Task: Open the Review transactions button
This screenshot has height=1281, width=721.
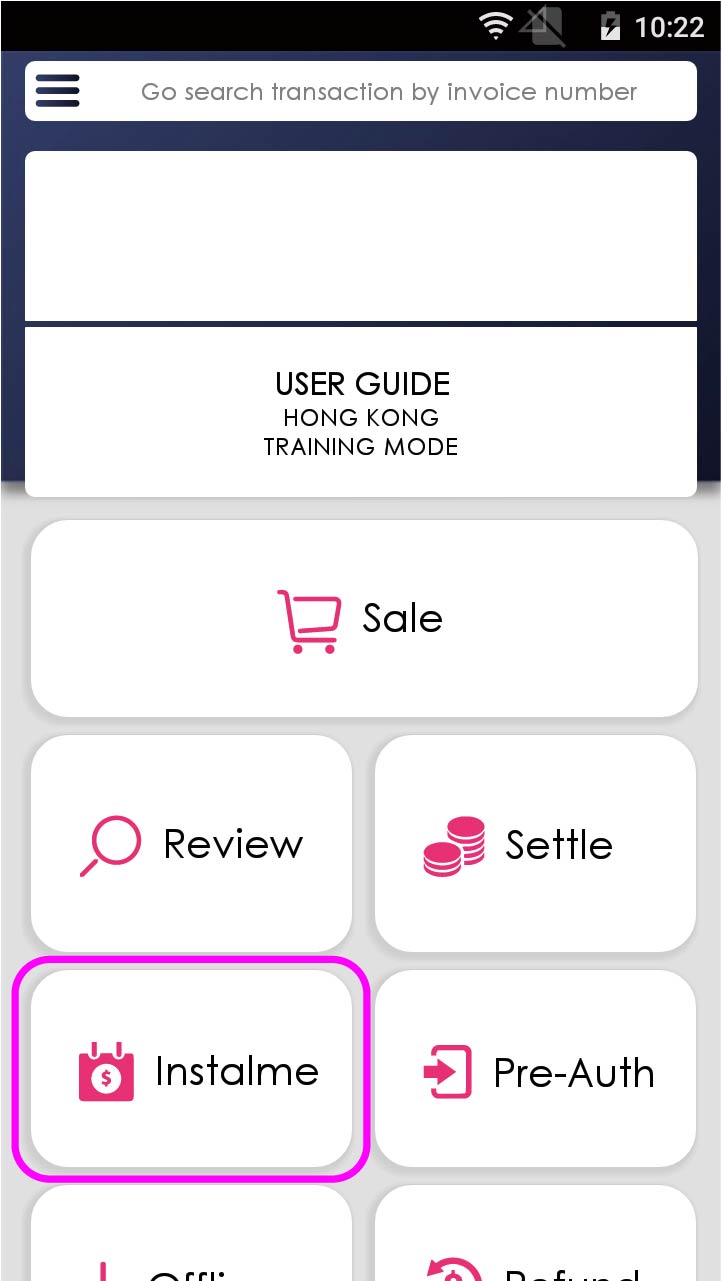Action: click(191, 844)
